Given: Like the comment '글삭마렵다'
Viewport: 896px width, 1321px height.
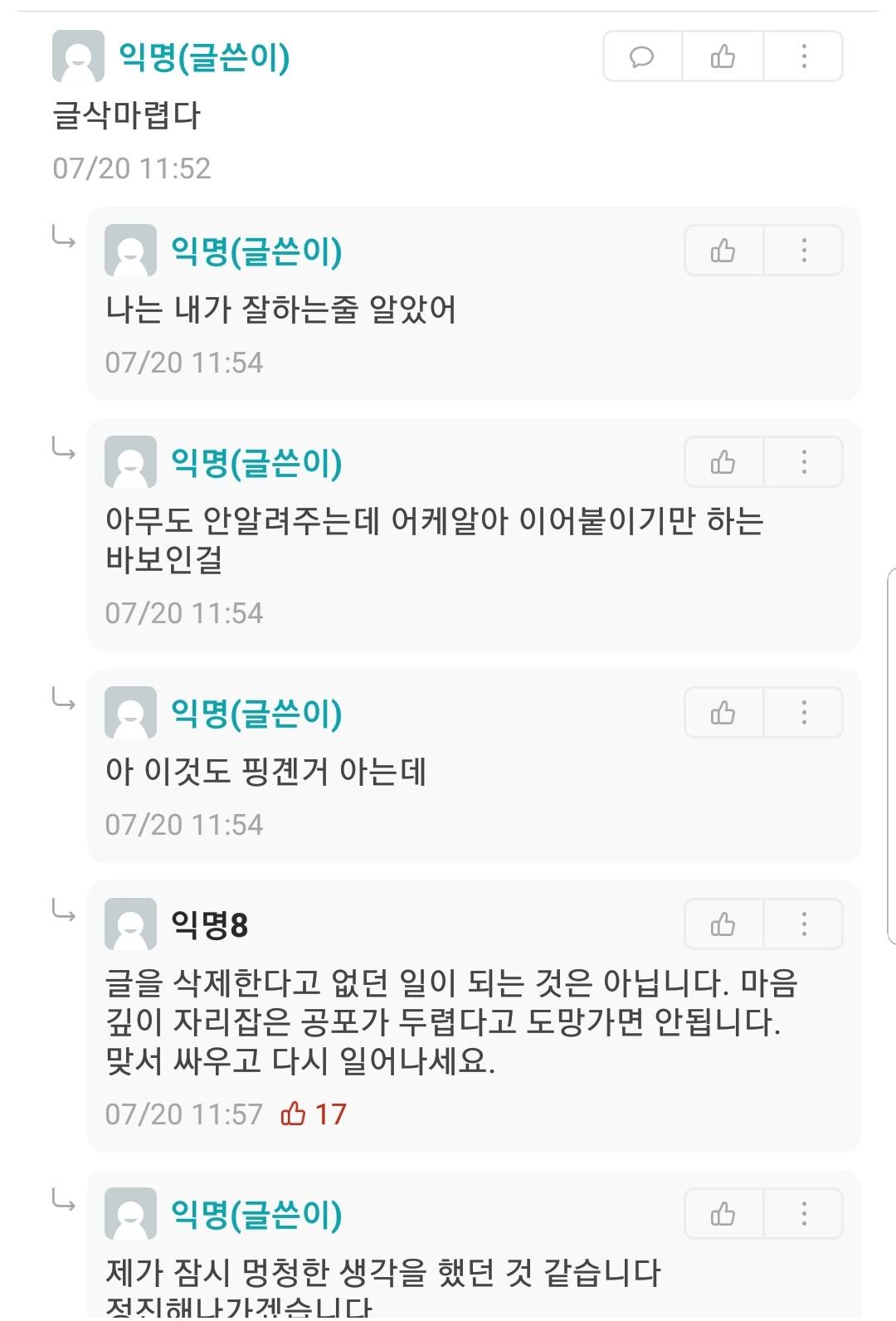Looking at the screenshot, I should (723, 56).
